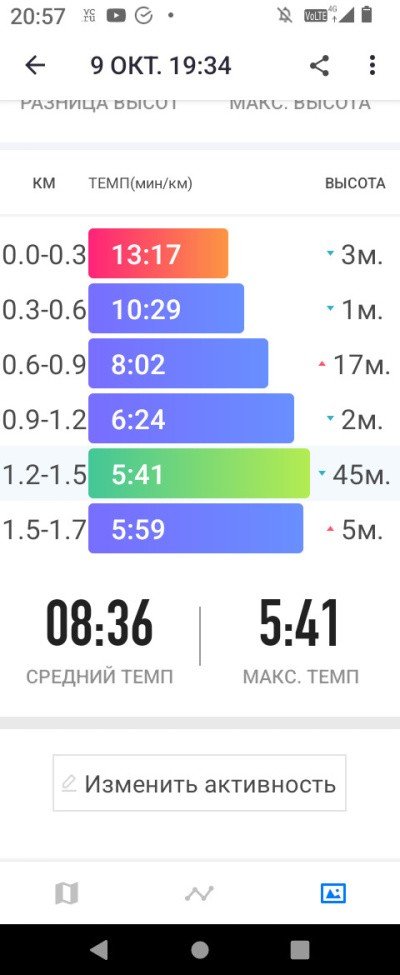Select the 0.0-0.3 km split row
400x975 pixels.
[200, 253]
